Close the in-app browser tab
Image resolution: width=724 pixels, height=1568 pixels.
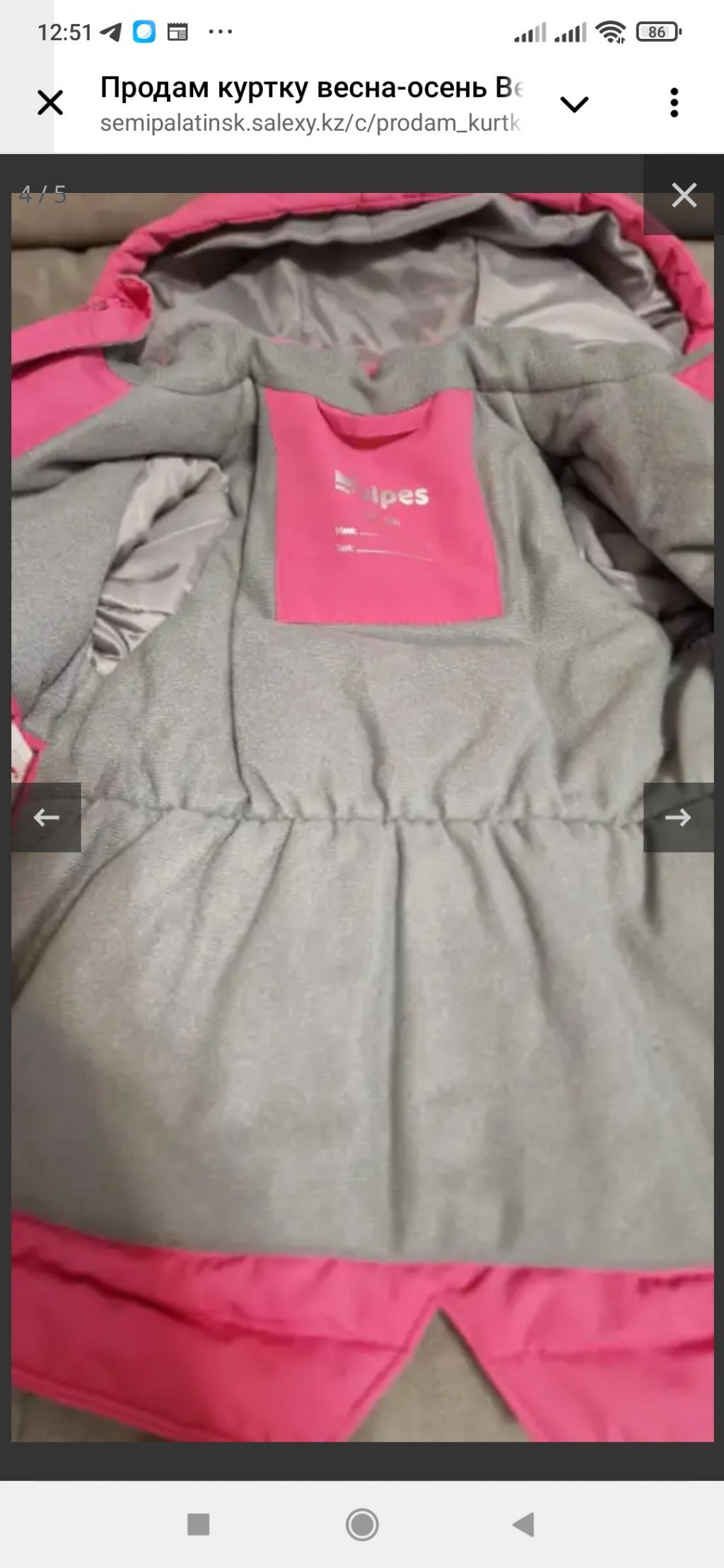50,103
